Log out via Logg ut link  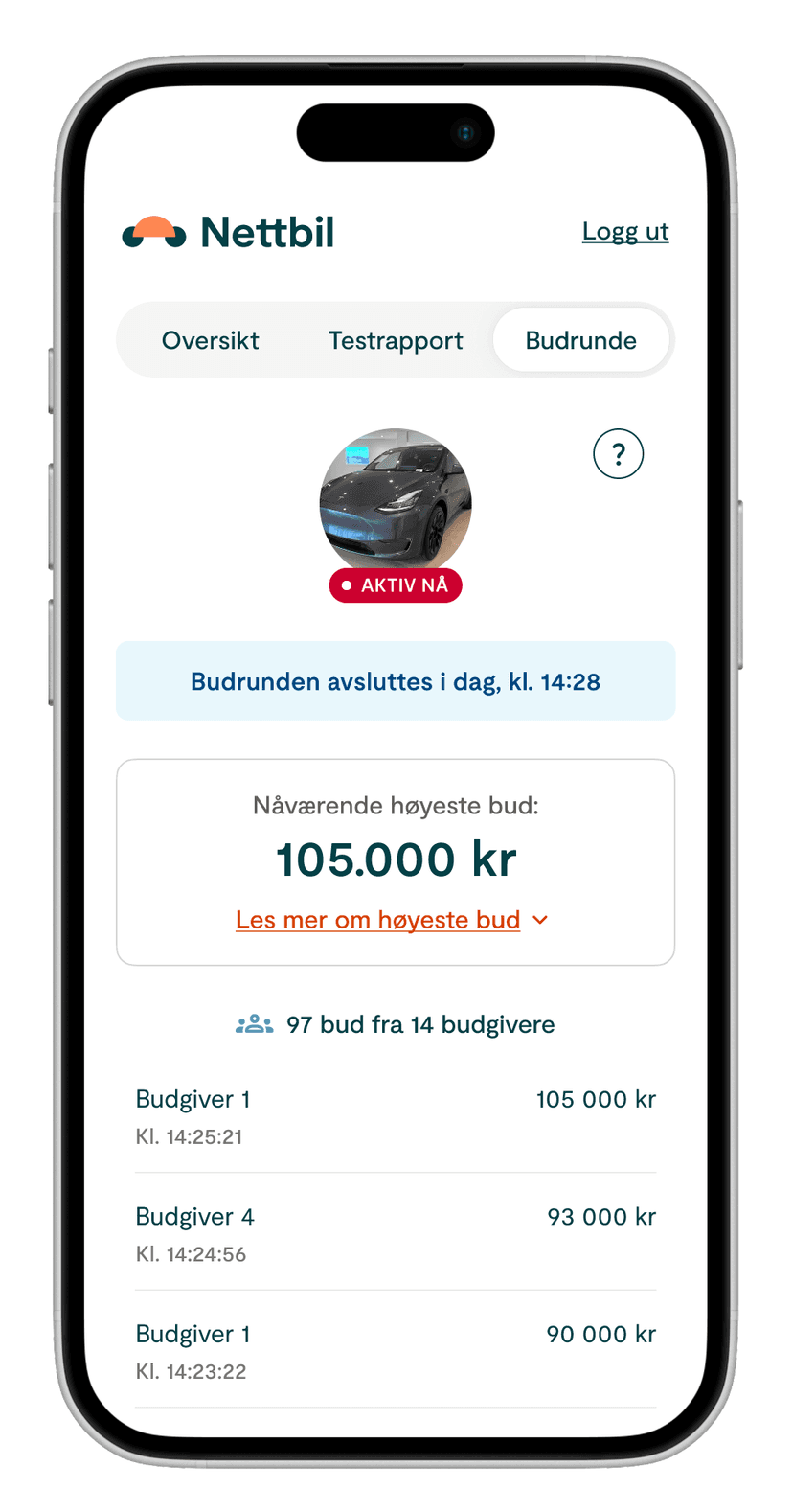click(x=624, y=232)
